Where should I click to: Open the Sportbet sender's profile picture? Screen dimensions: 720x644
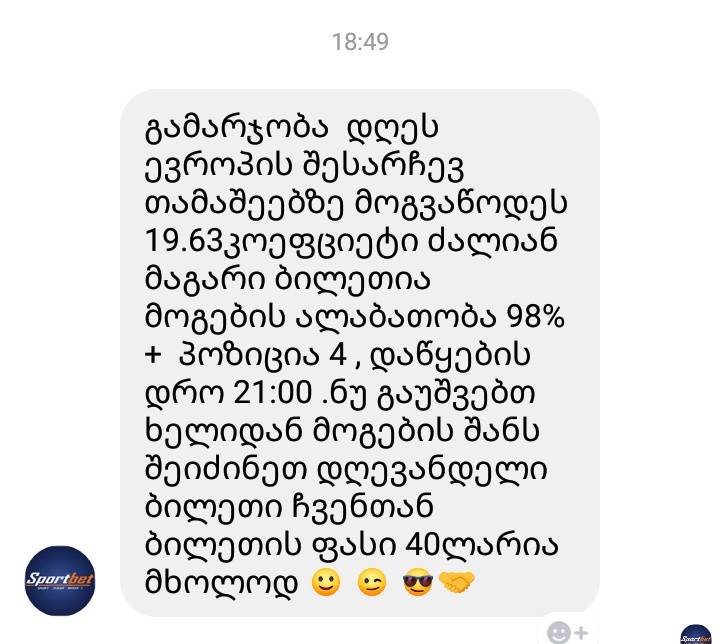coord(60,580)
